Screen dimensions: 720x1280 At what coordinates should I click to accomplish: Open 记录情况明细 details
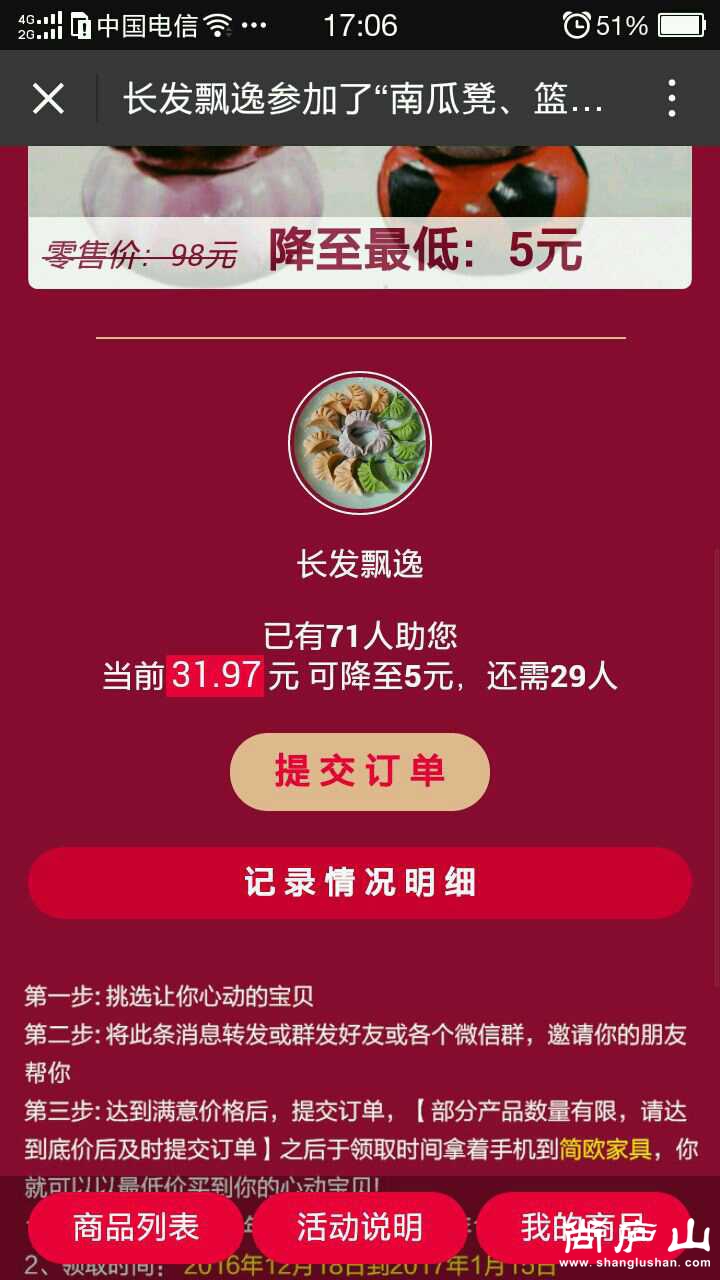click(360, 883)
